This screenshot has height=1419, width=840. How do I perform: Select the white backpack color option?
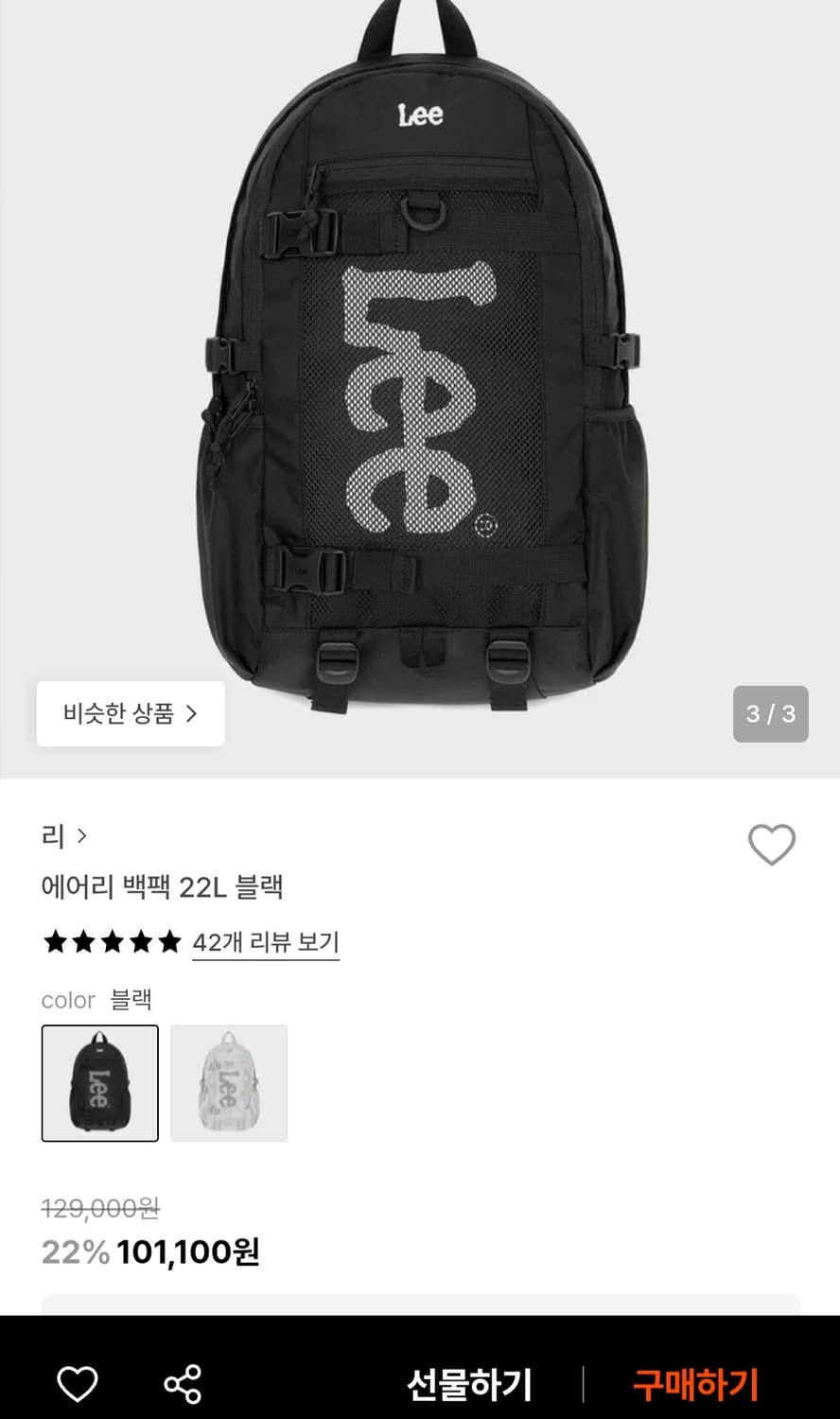click(229, 1083)
